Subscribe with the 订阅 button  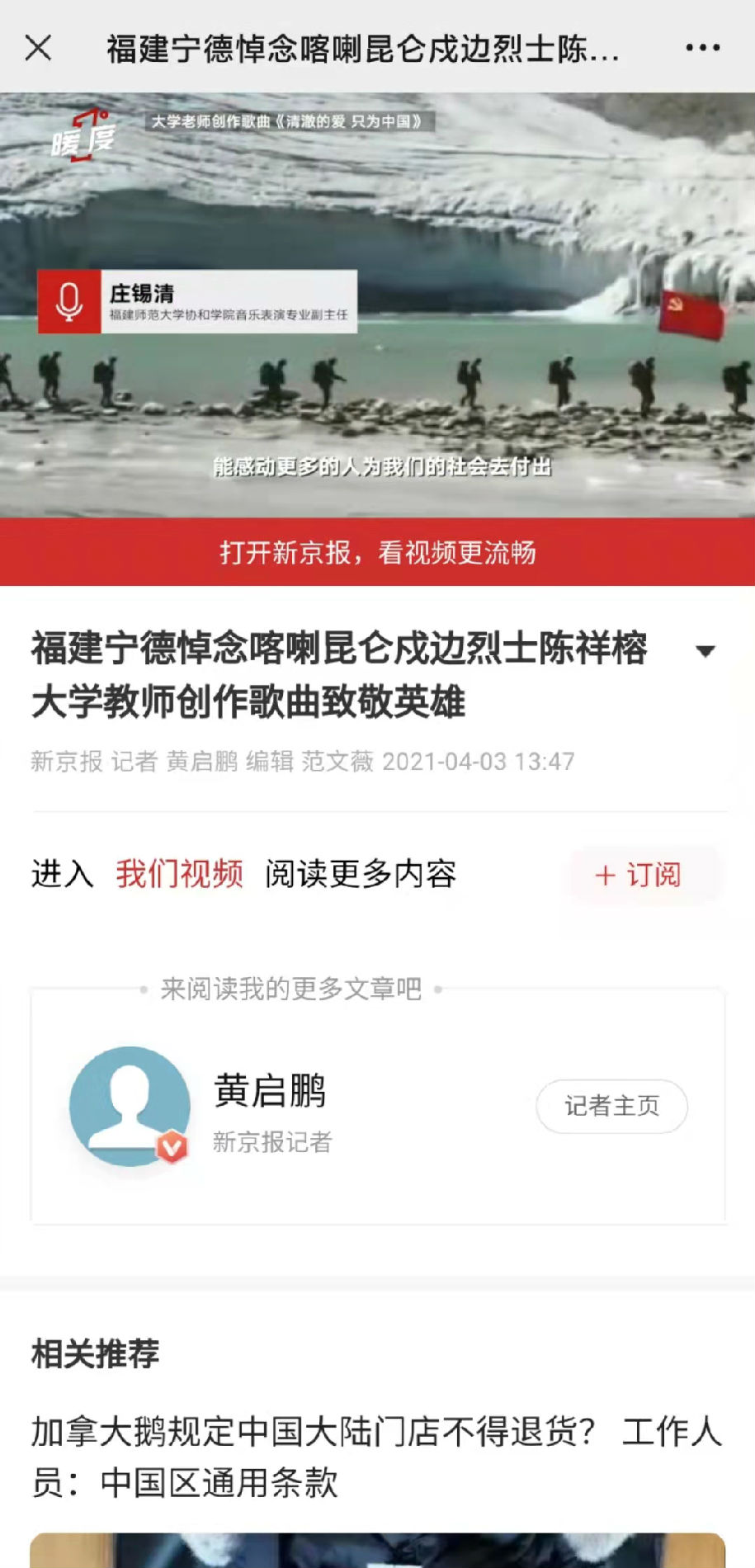coord(638,875)
